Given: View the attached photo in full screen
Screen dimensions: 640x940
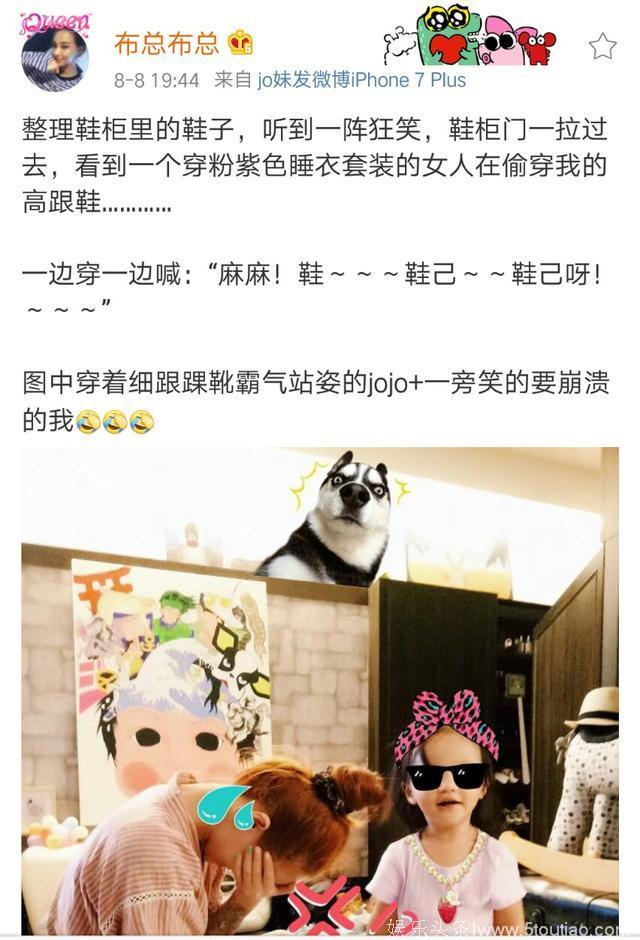Looking at the screenshot, I should coord(320,690).
